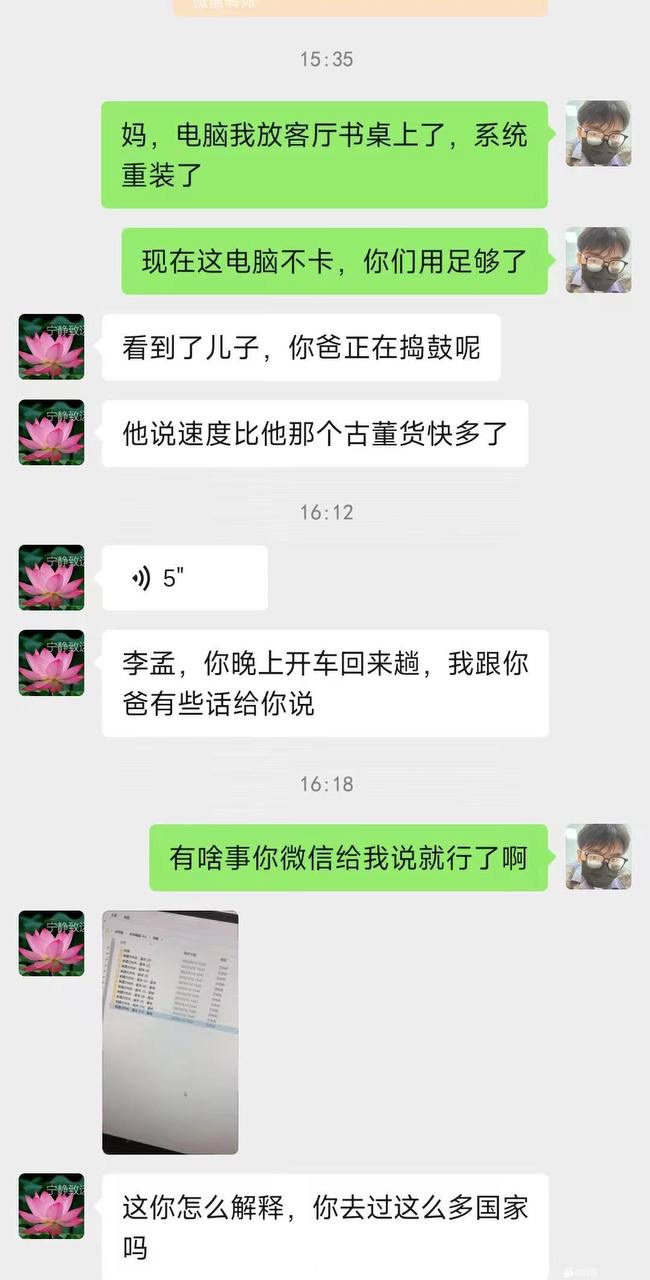Play the 5-second voice message

(x=185, y=578)
